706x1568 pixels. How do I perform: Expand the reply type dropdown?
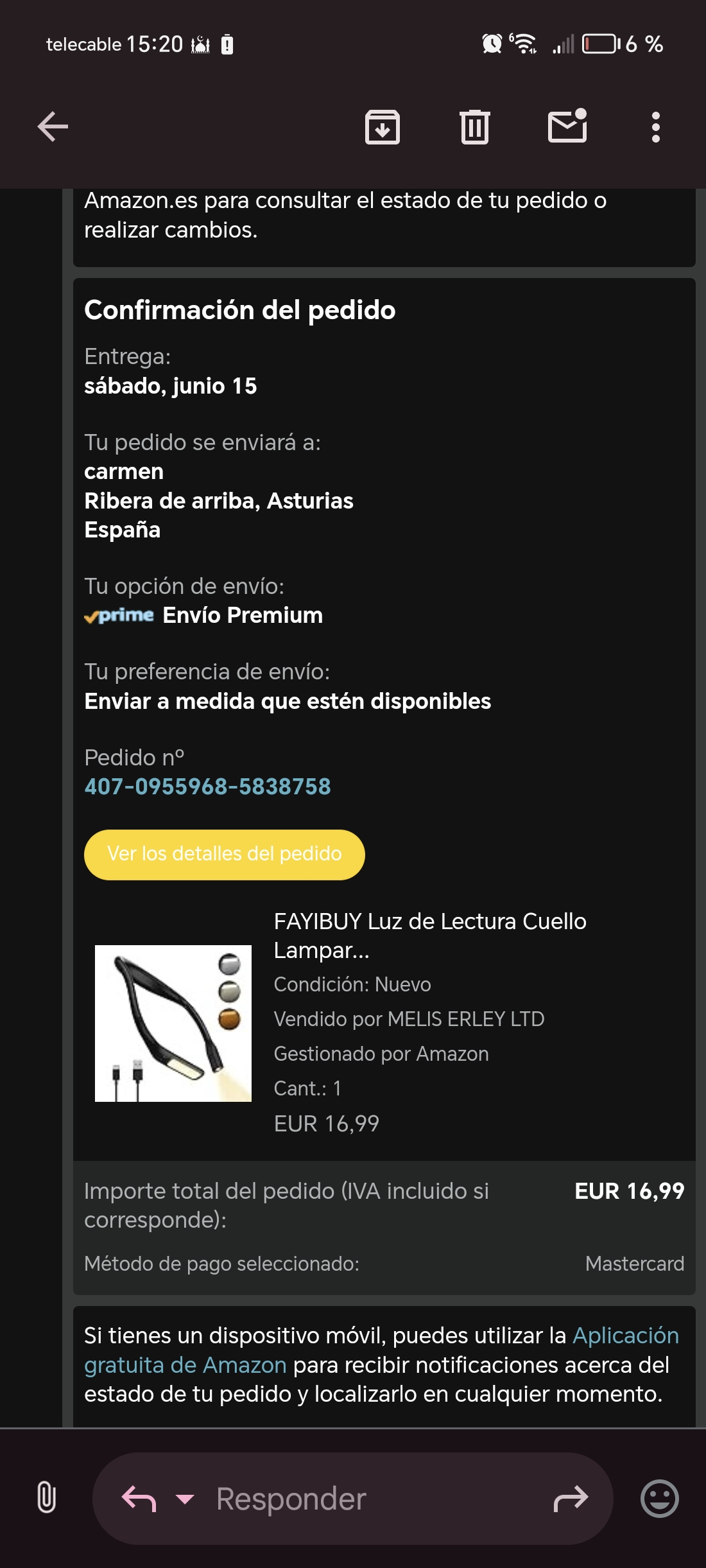pos(185,1499)
